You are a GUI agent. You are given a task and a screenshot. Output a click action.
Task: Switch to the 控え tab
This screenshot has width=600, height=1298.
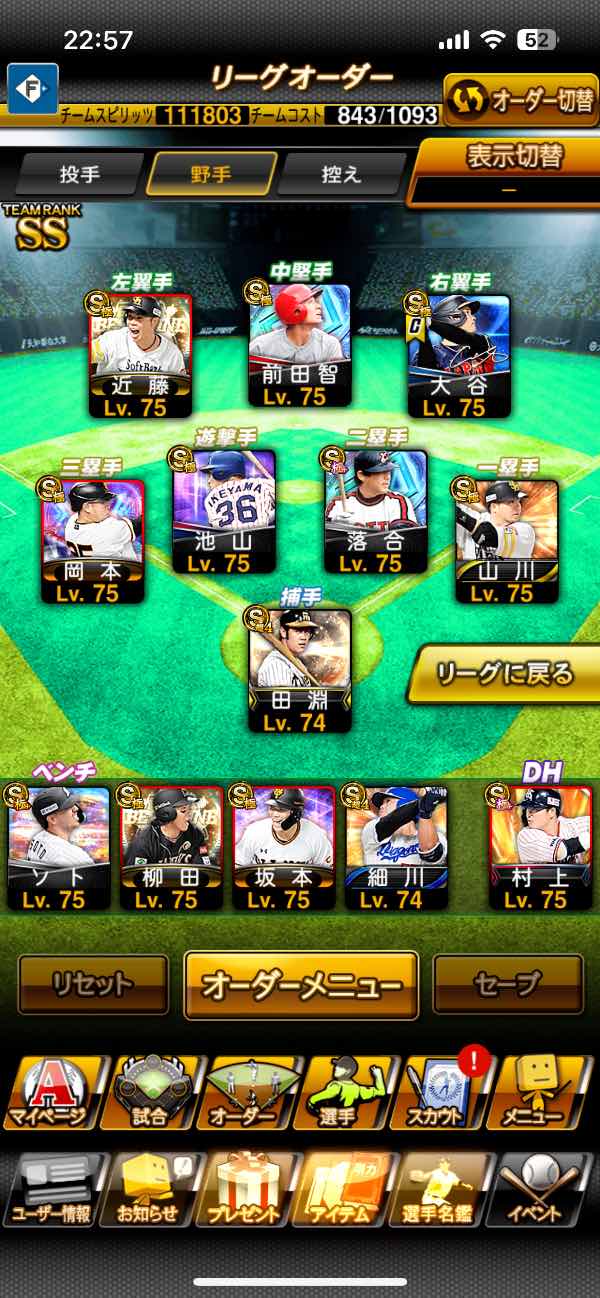click(x=342, y=174)
